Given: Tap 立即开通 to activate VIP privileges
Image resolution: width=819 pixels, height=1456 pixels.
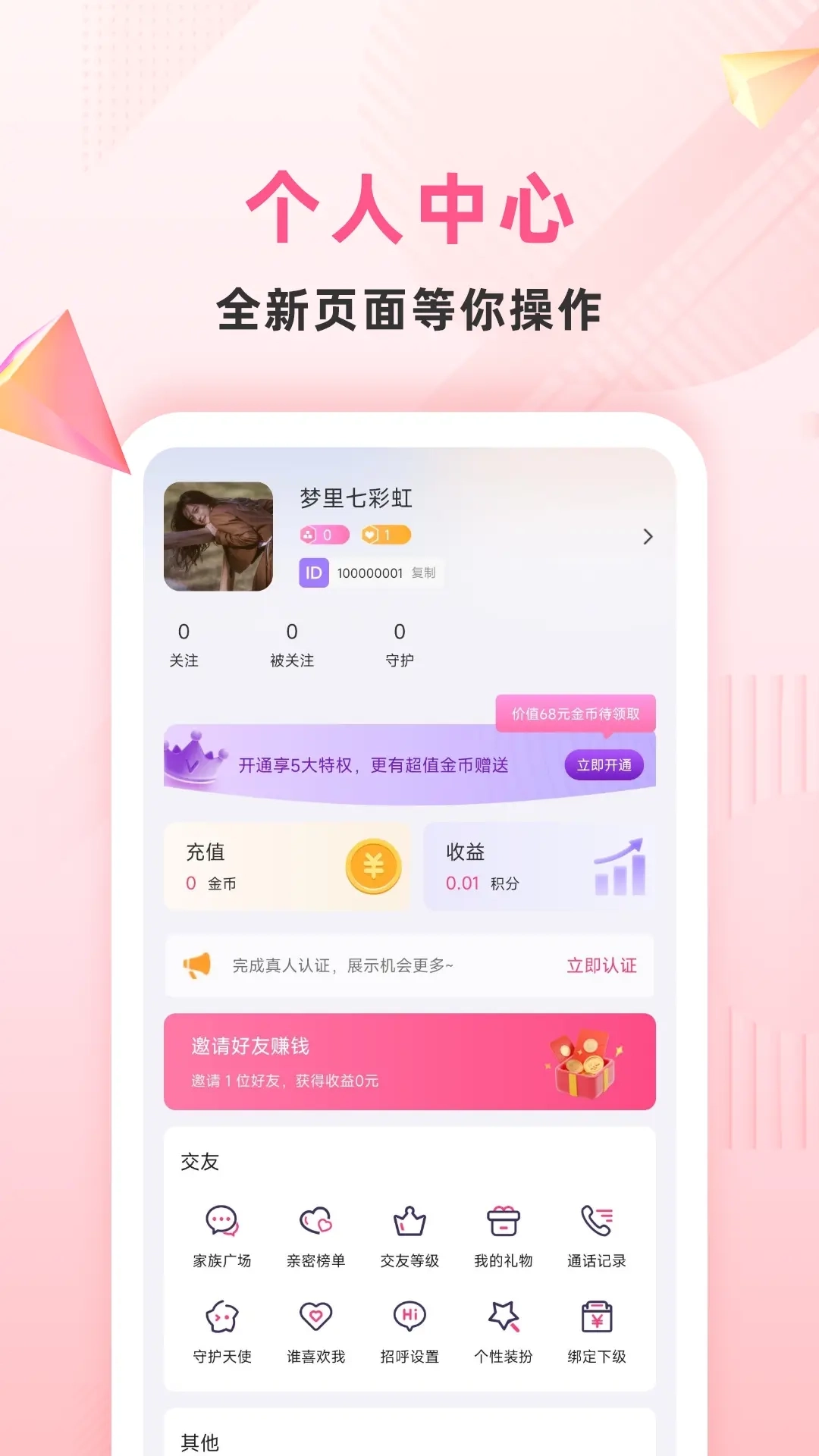Looking at the screenshot, I should point(604,766).
